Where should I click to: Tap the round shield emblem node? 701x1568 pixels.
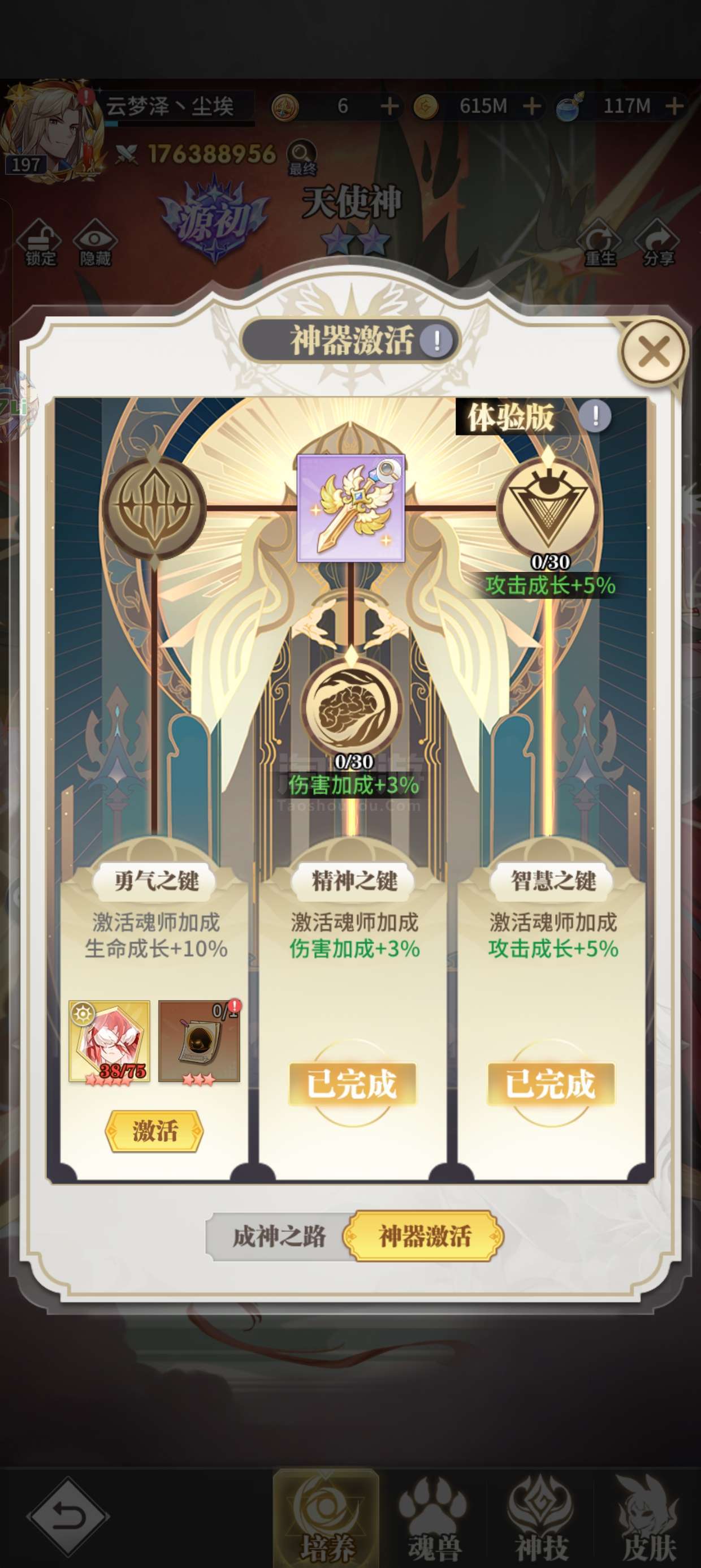click(154, 507)
